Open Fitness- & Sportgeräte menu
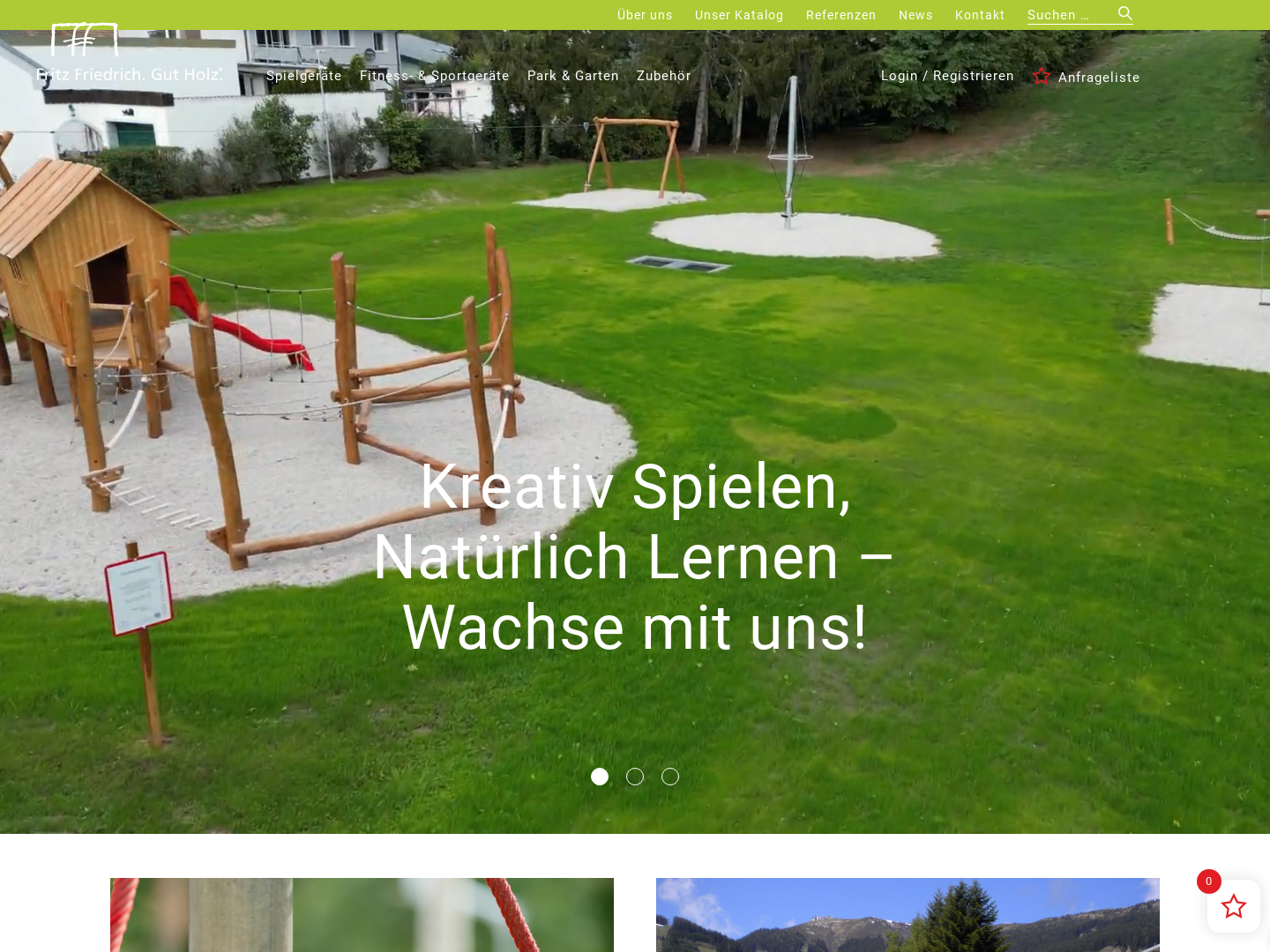The height and width of the screenshot is (952, 1270). 434,76
